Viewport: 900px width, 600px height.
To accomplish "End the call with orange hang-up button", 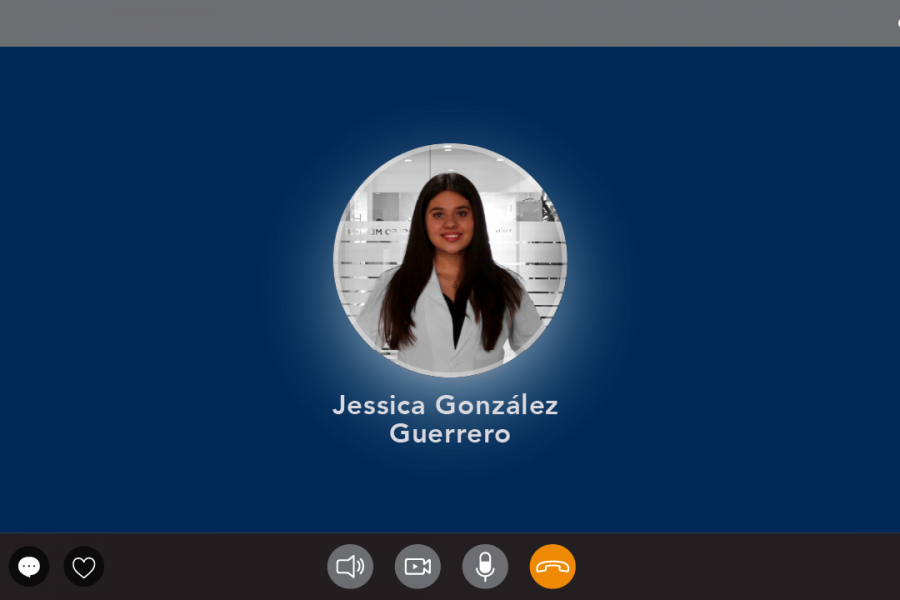I will [553, 567].
